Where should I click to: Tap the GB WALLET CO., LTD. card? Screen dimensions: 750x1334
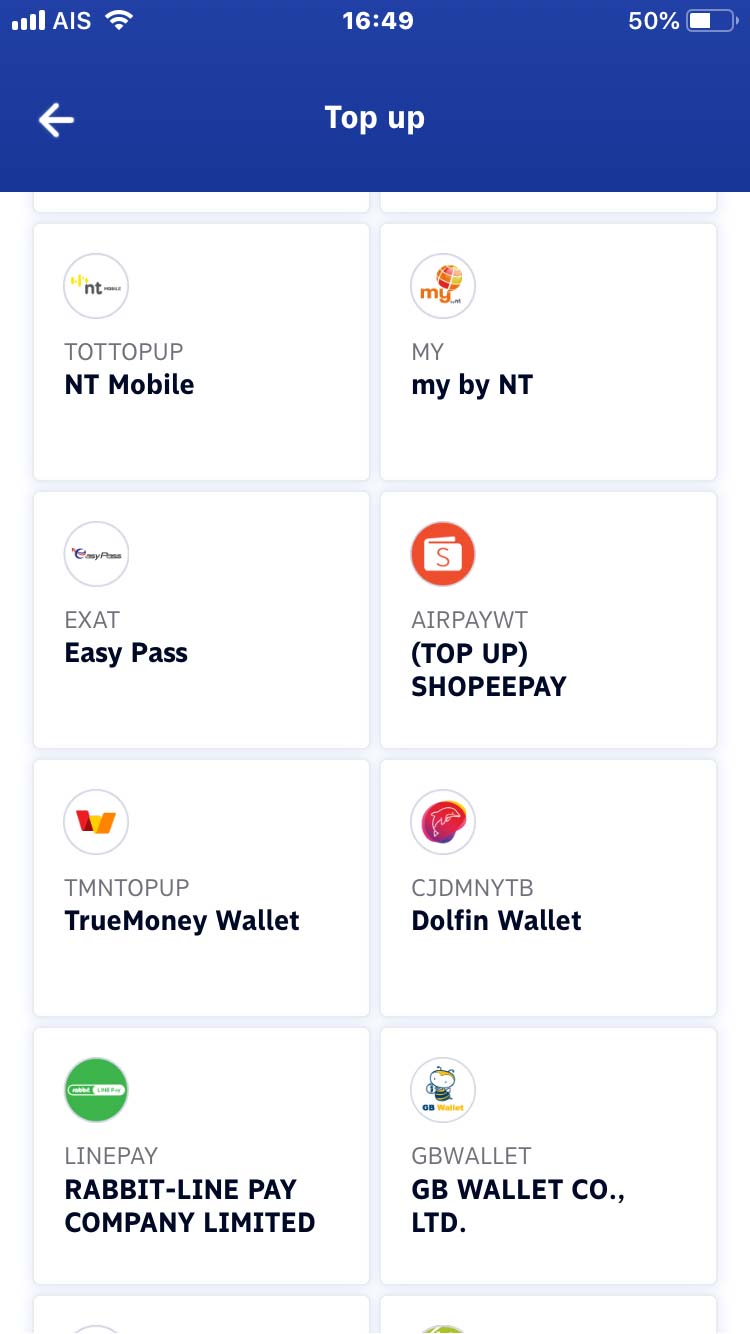(548, 1156)
